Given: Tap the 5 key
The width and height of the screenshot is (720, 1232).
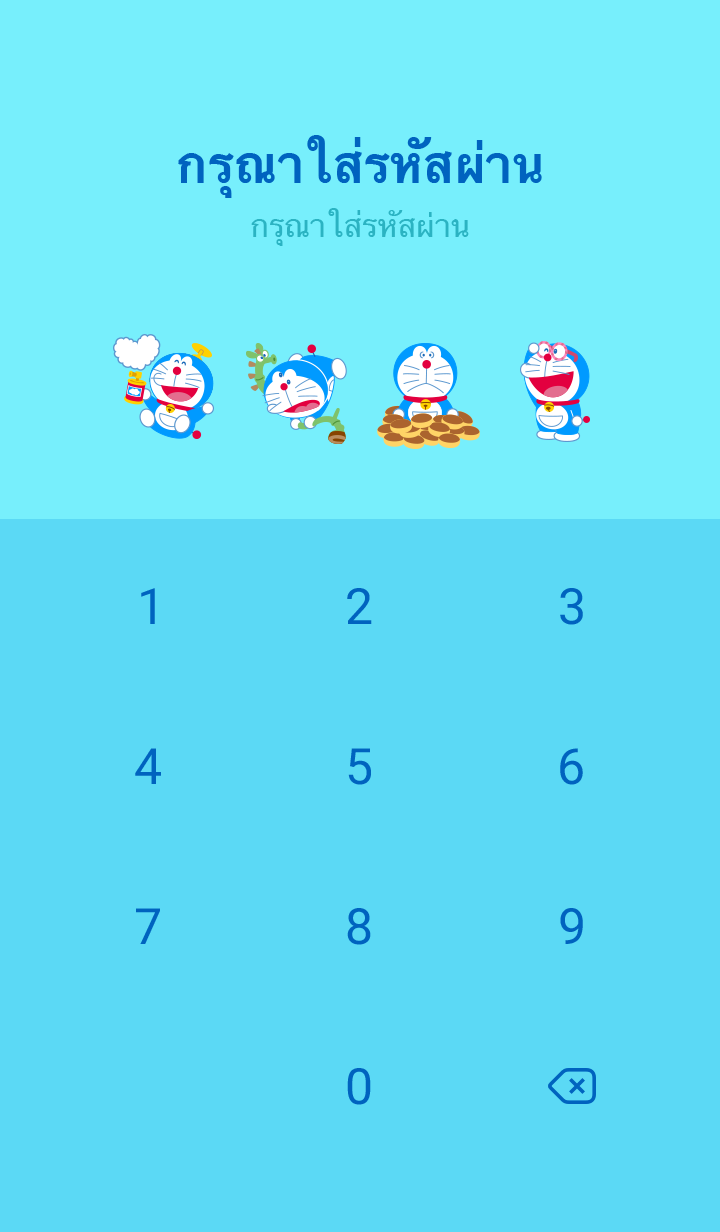Looking at the screenshot, I should click(x=359, y=767).
